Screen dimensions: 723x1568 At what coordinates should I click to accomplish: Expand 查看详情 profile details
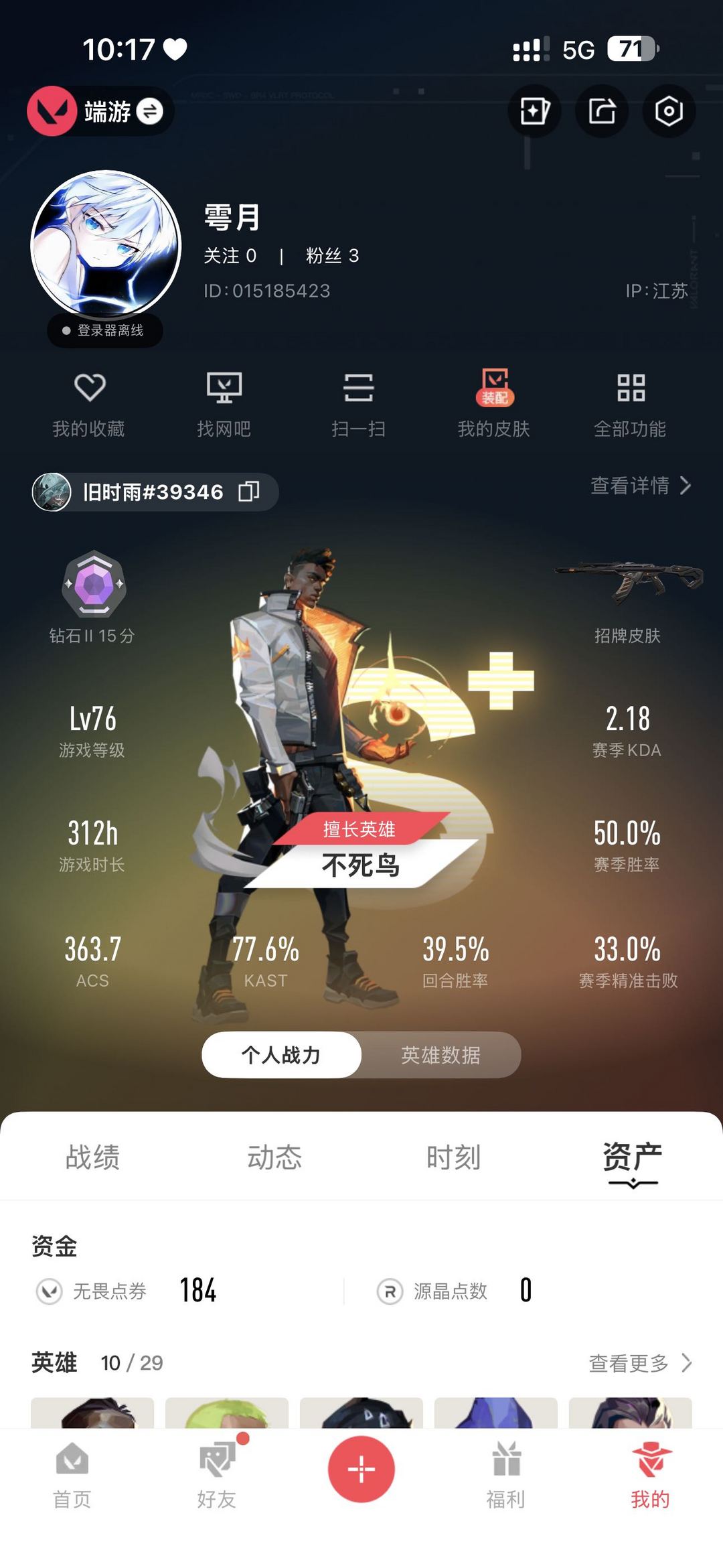636,487
